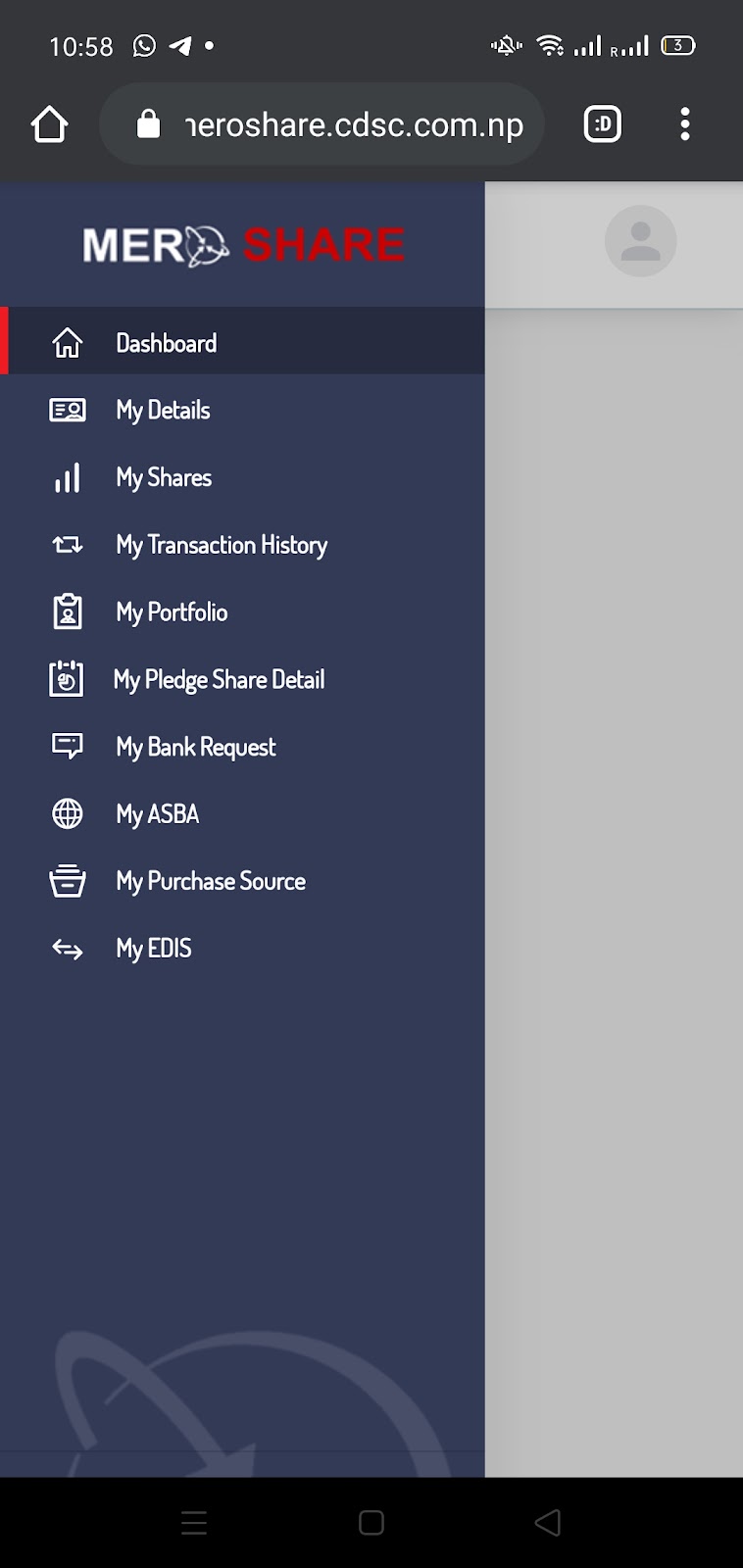Open the browser overflow menu
The width and height of the screenshot is (743, 1568).
685,124
